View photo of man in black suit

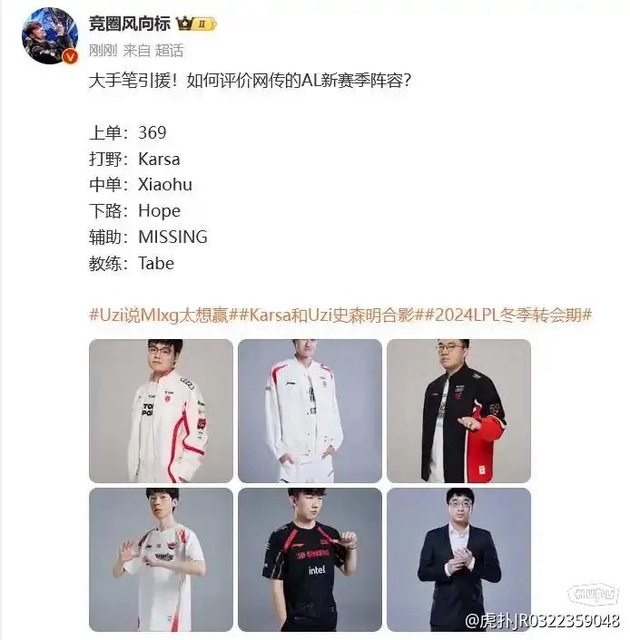pos(458,559)
